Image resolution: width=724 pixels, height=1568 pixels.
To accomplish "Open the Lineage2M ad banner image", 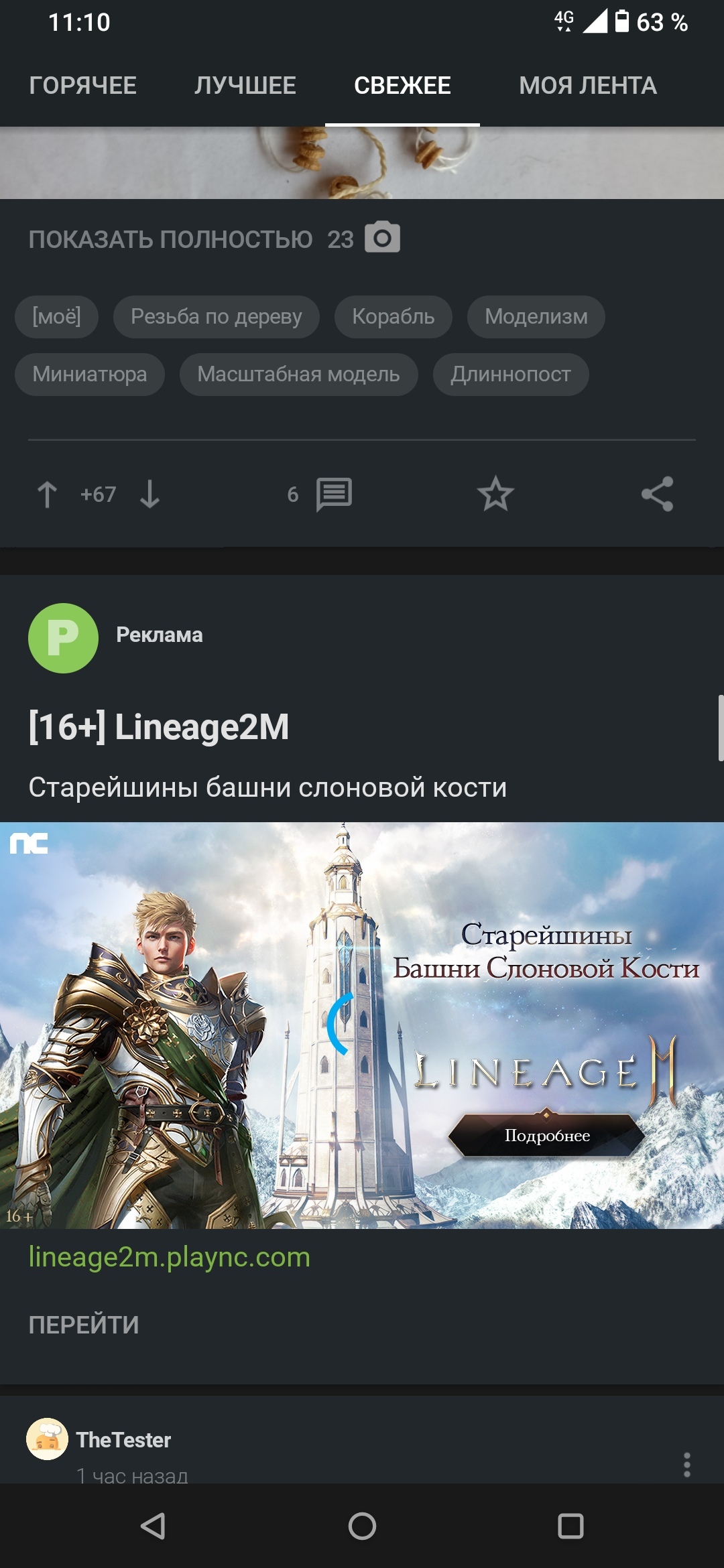I will (362, 1025).
